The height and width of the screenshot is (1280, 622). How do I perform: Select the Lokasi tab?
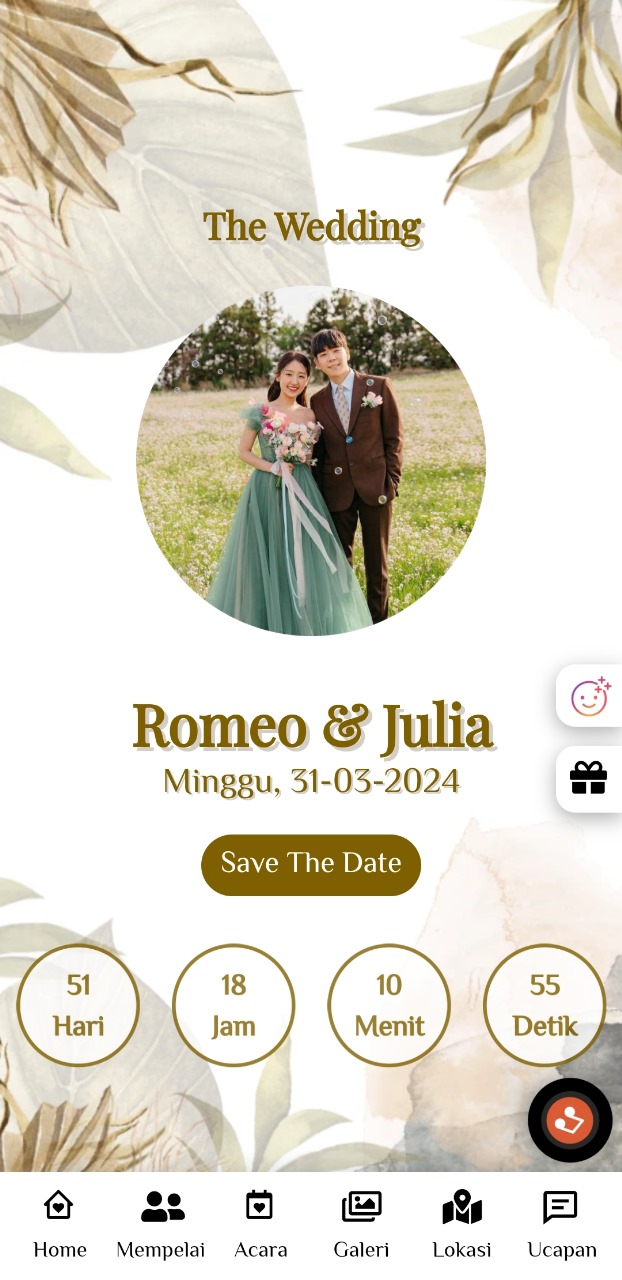(462, 1224)
